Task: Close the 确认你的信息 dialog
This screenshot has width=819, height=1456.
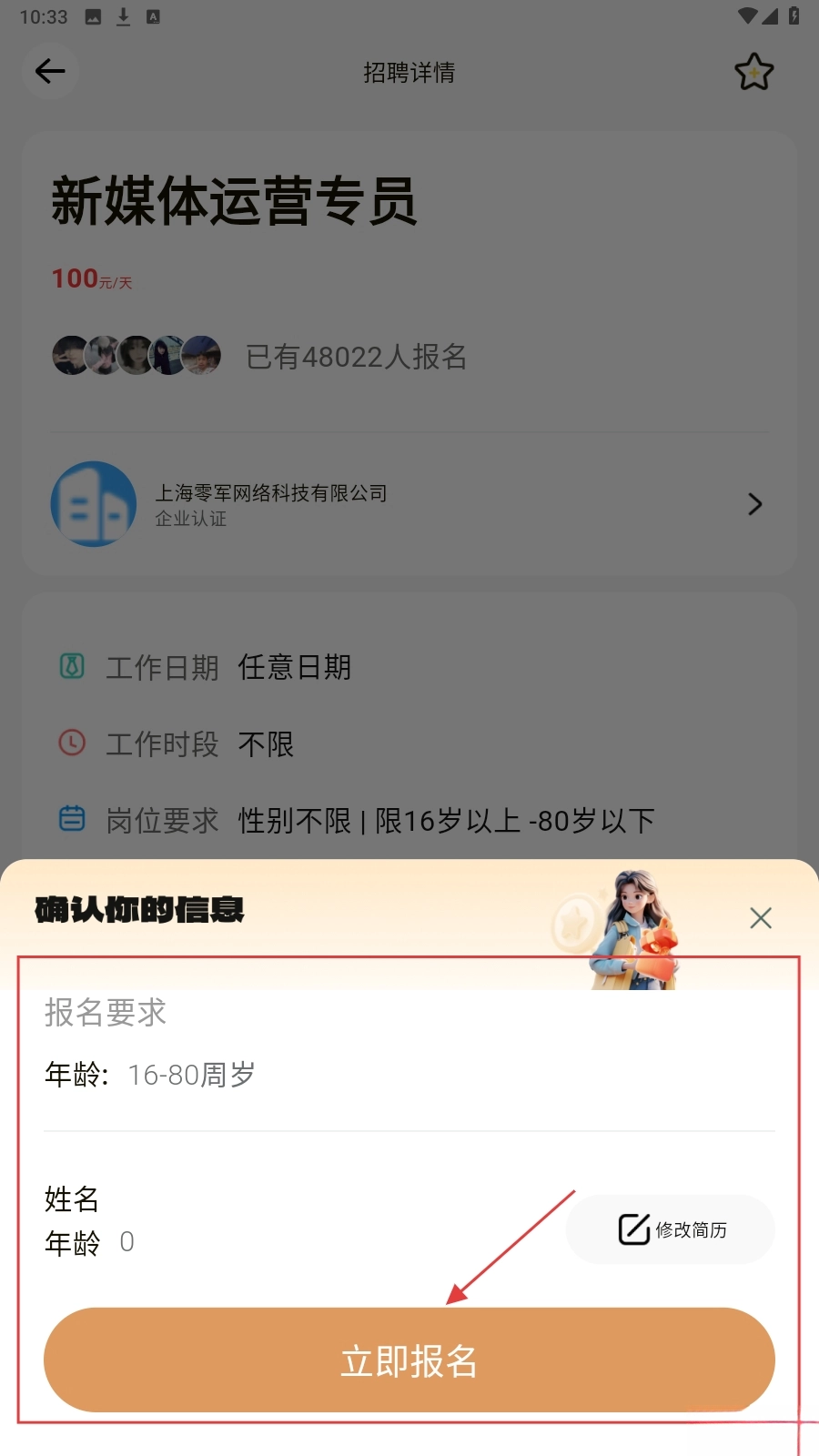Action: point(761,917)
